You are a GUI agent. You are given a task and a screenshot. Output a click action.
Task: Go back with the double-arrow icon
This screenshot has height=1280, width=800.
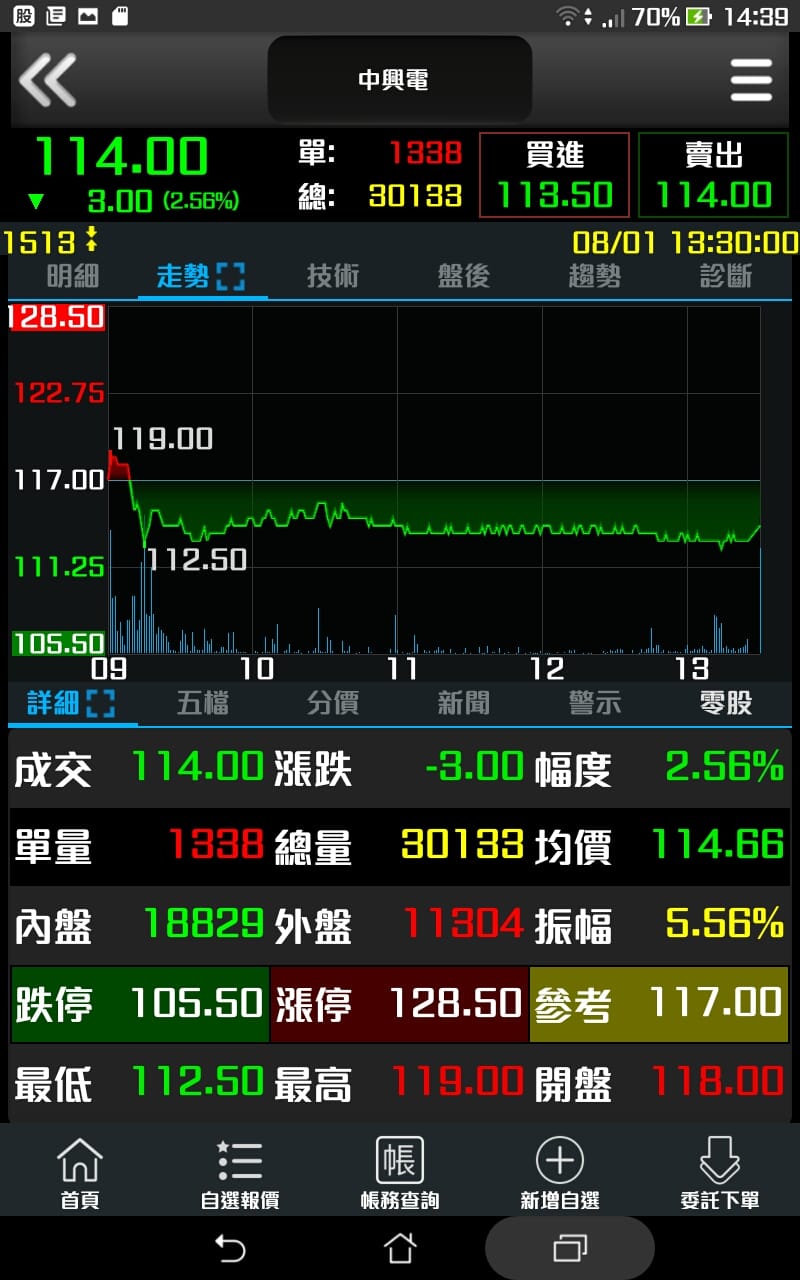pos(47,80)
